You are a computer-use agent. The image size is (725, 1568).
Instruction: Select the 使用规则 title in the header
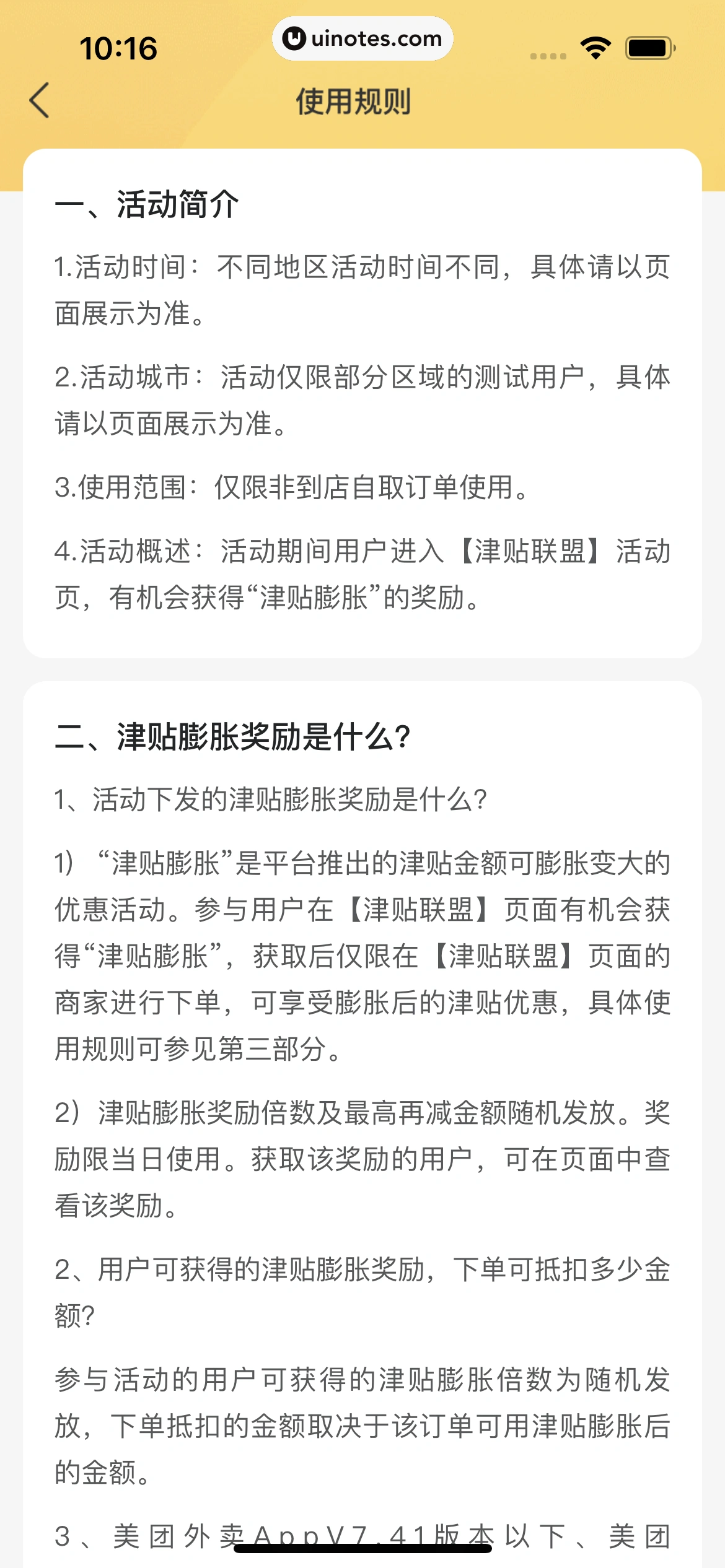click(x=353, y=101)
